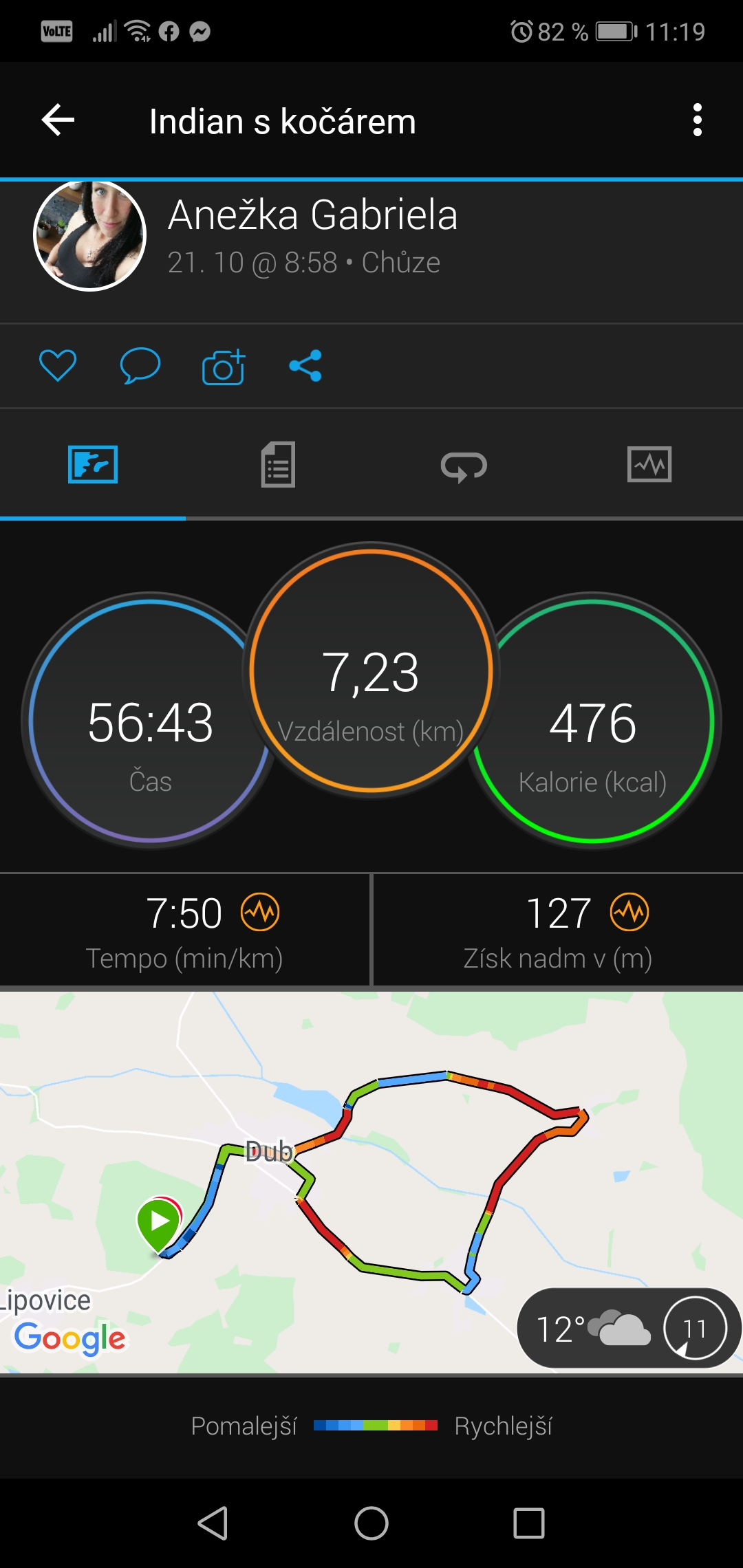Open the route map around Dub

371,1182
